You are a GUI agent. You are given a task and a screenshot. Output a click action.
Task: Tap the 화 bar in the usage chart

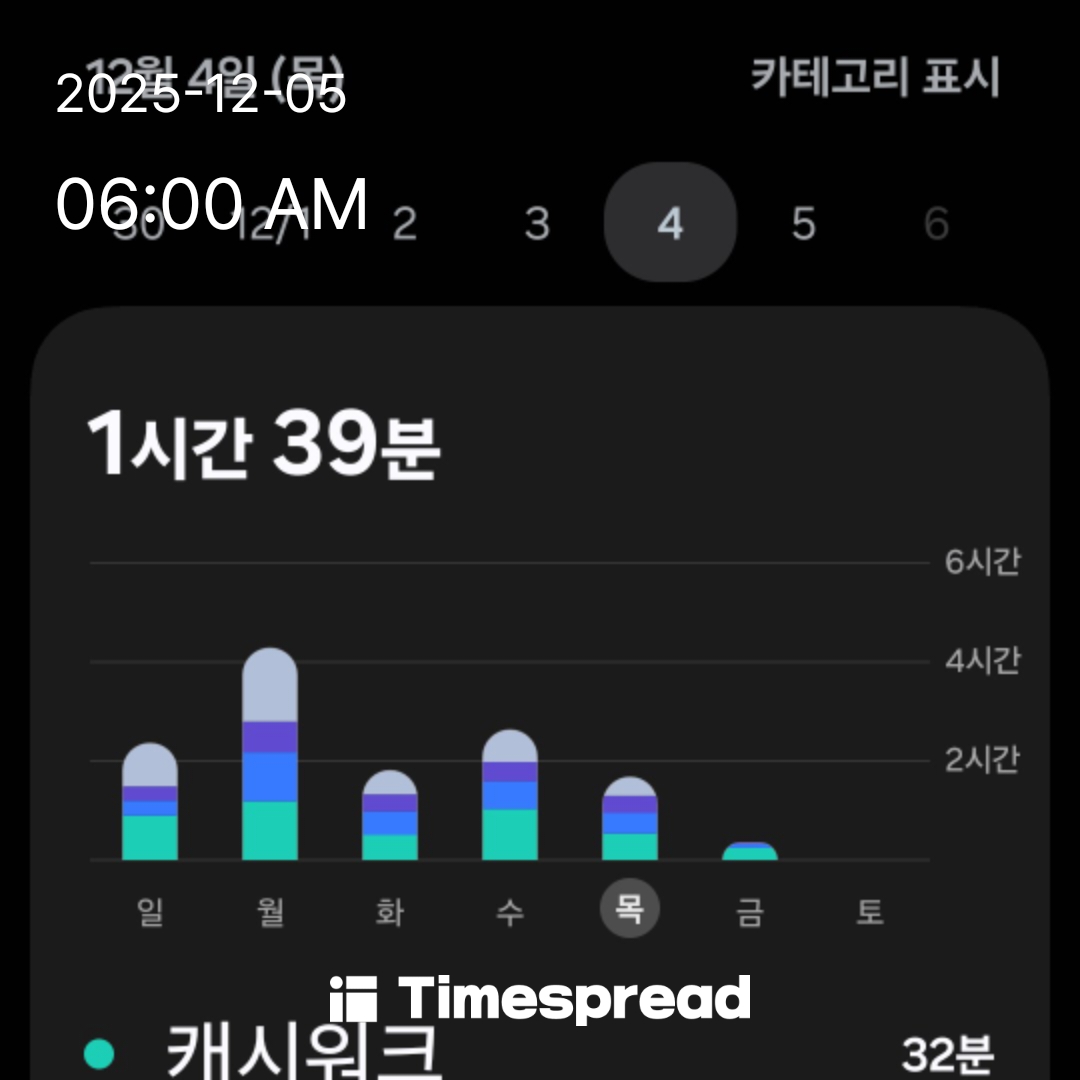click(x=390, y=815)
